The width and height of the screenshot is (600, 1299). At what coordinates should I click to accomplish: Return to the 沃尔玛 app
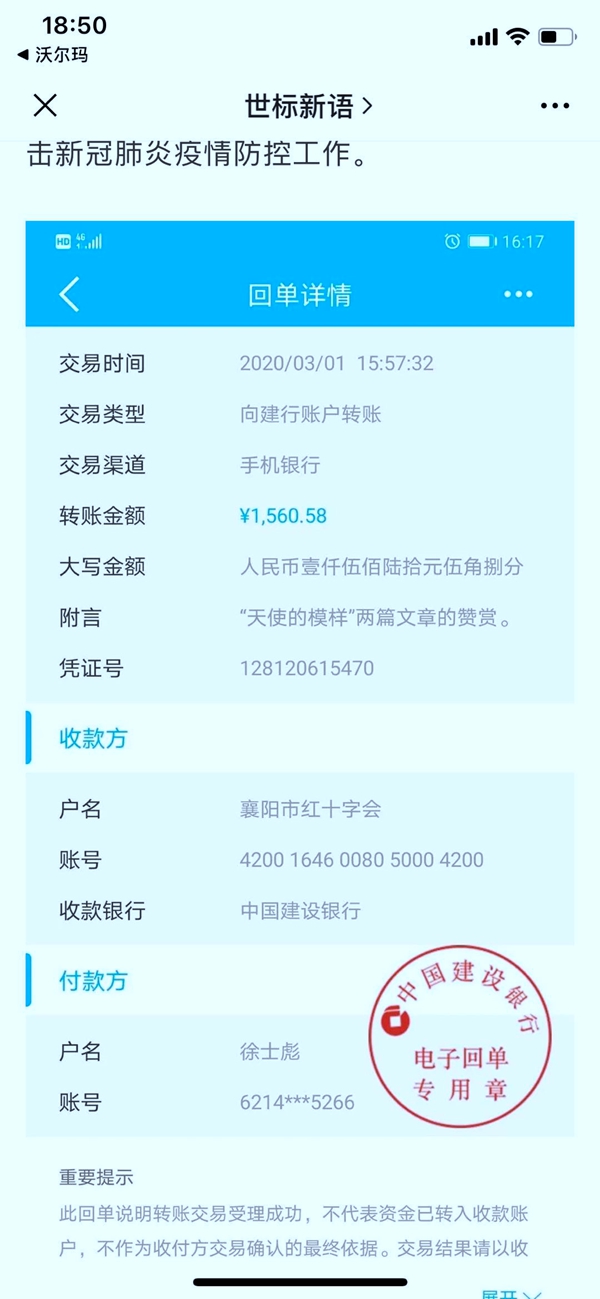point(53,55)
